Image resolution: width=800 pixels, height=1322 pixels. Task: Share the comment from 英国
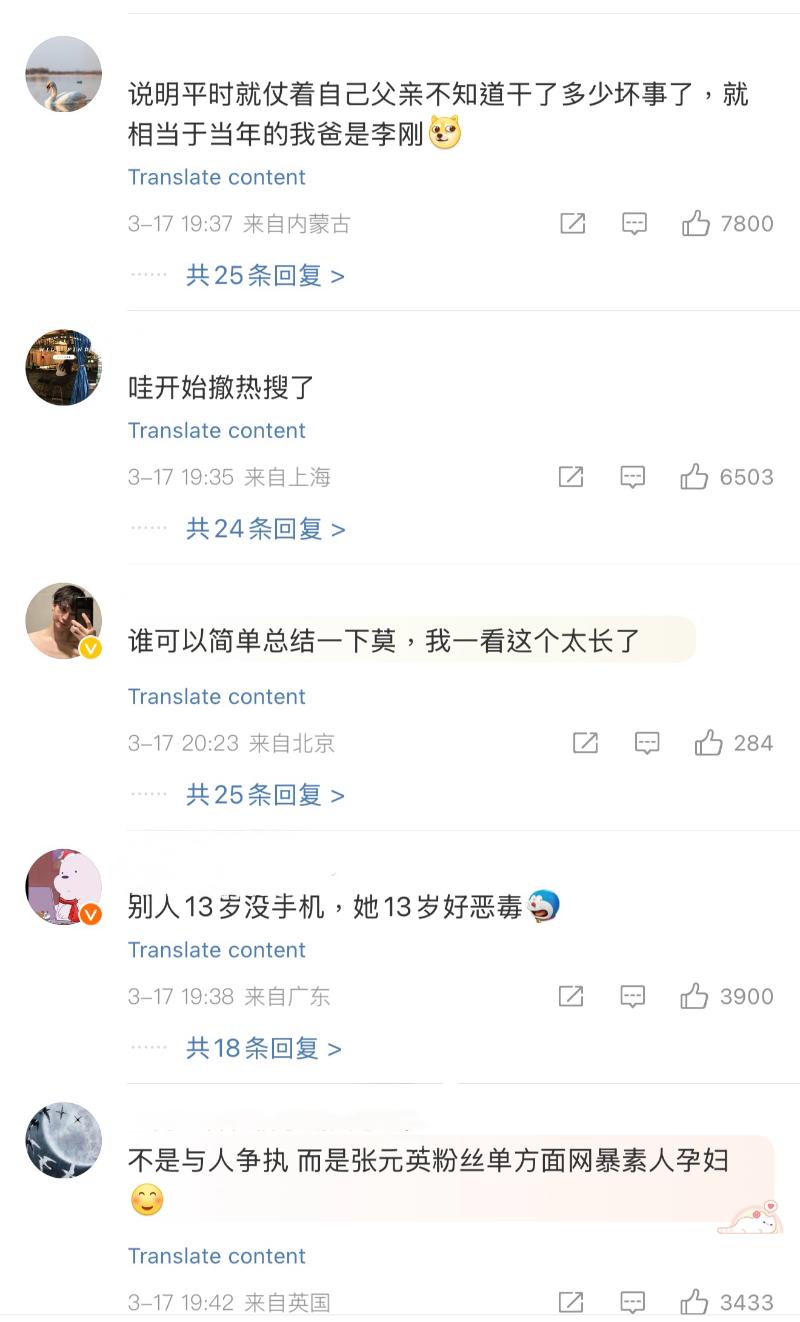tap(571, 1302)
